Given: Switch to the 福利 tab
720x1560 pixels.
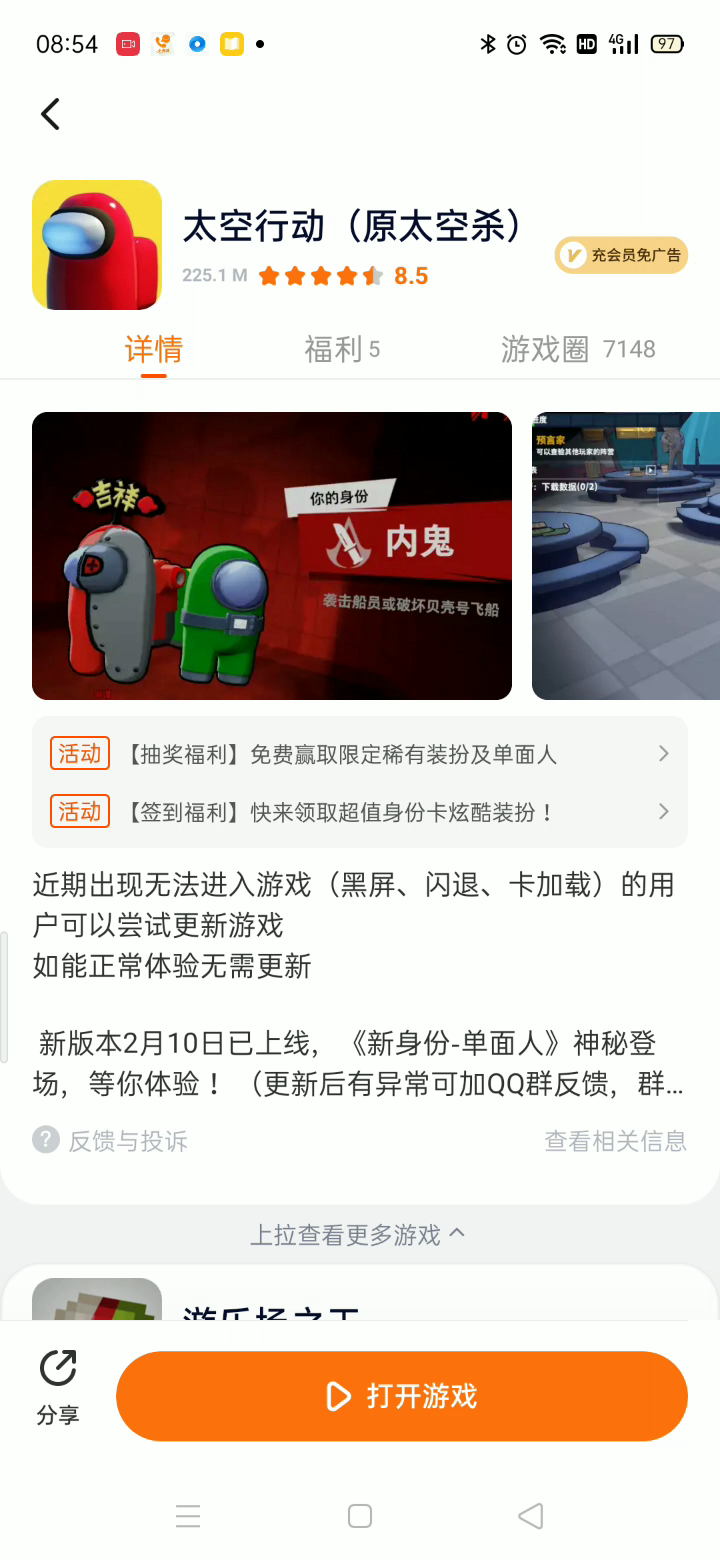Looking at the screenshot, I should pos(341,349).
